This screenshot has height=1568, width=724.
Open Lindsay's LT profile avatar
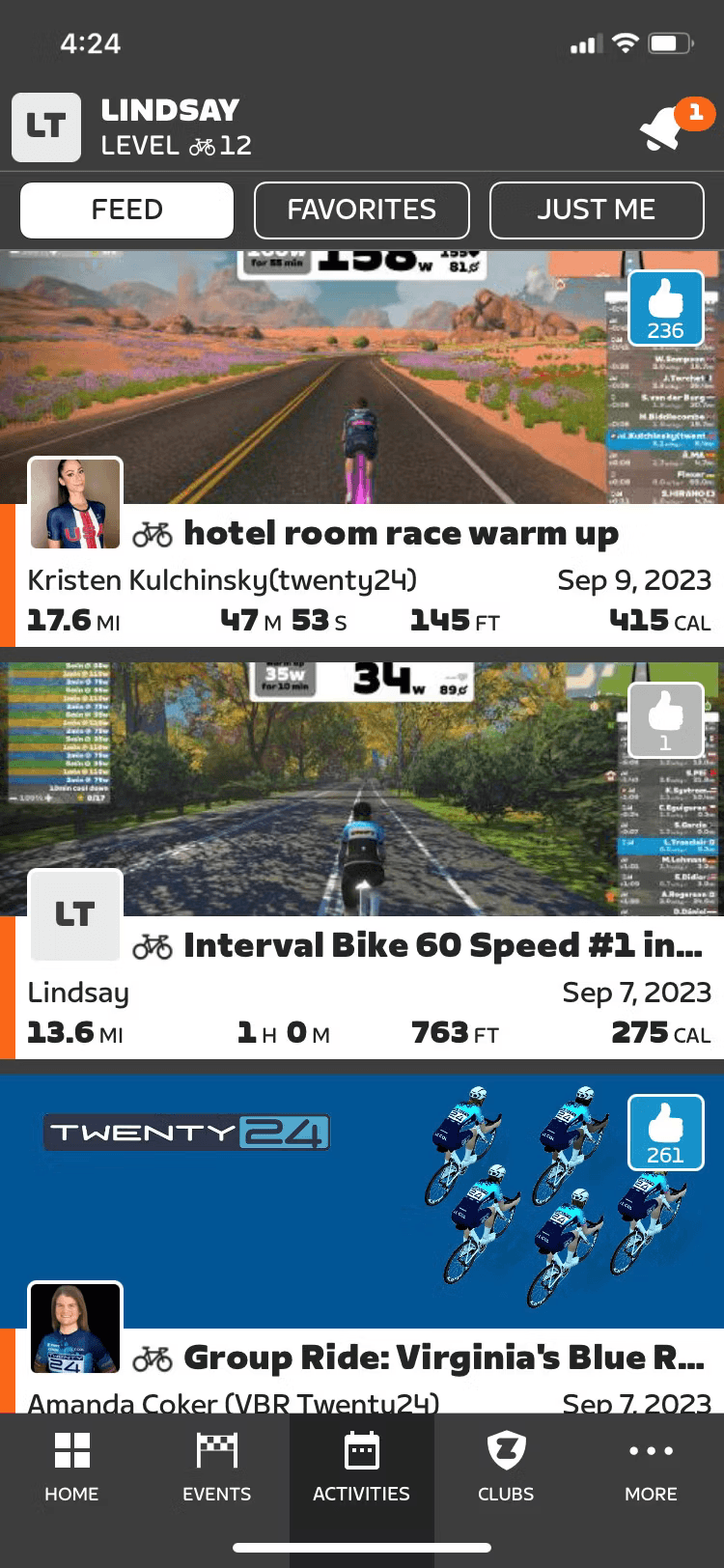[45, 127]
